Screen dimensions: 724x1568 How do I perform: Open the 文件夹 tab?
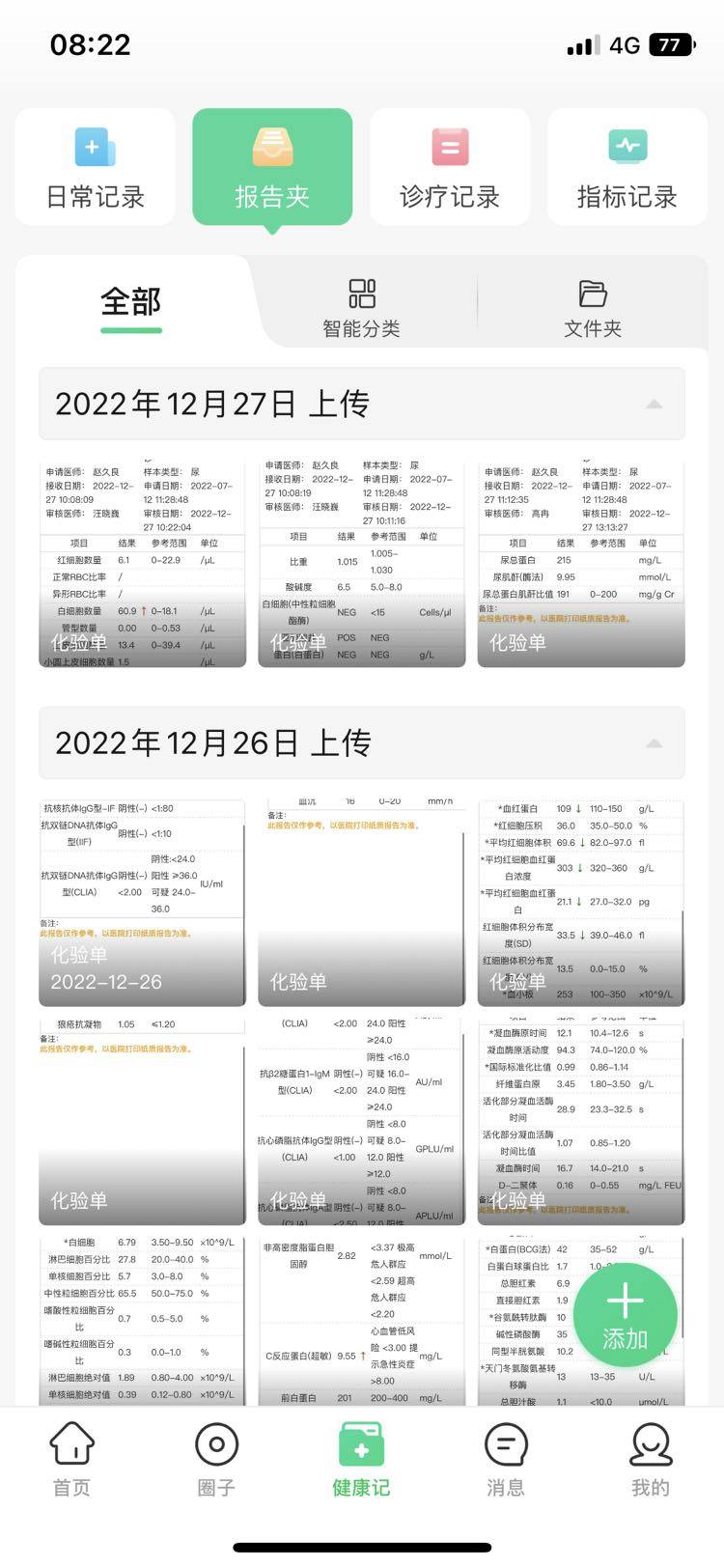(x=592, y=308)
